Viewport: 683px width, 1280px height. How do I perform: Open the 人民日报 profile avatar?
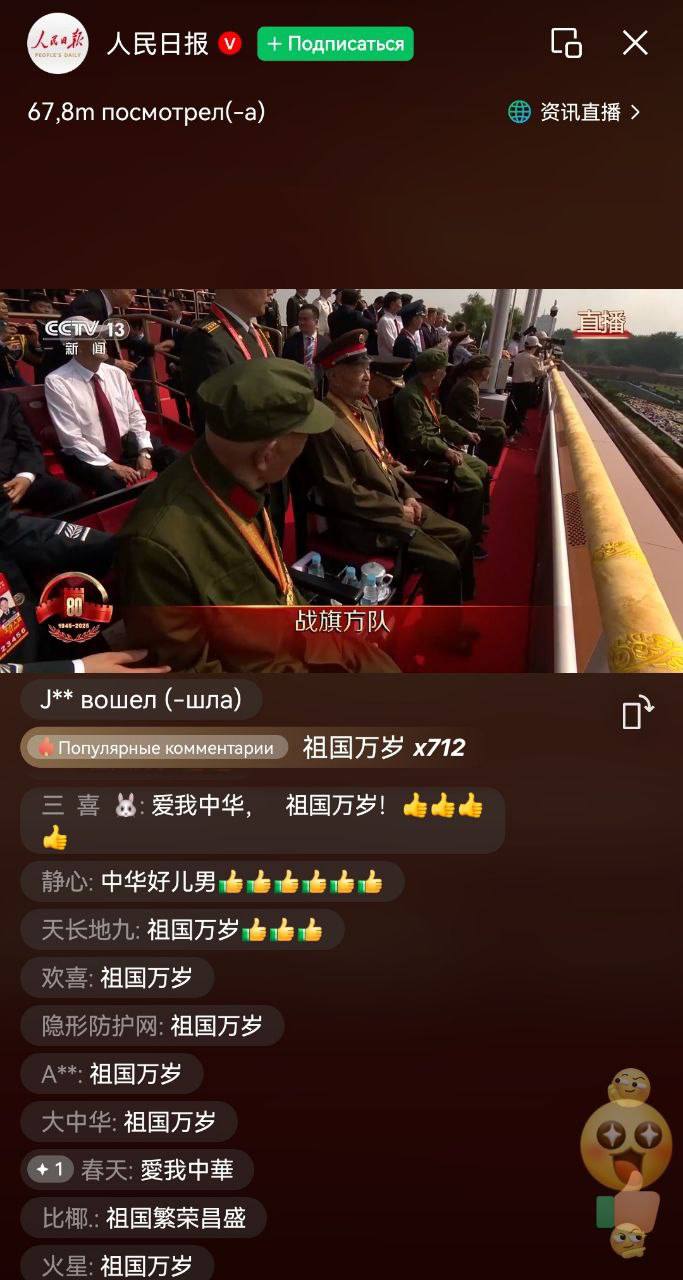pos(58,43)
